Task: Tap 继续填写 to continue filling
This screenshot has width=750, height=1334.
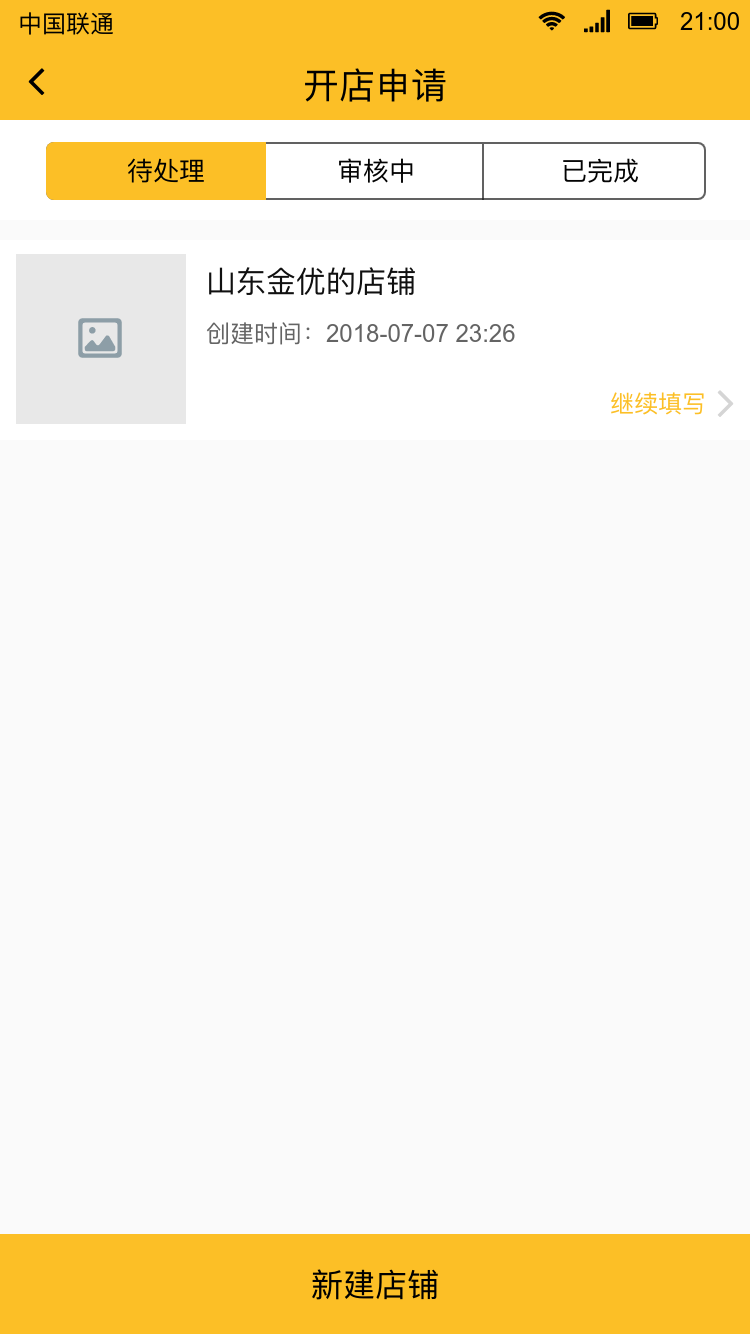Action: click(658, 404)
